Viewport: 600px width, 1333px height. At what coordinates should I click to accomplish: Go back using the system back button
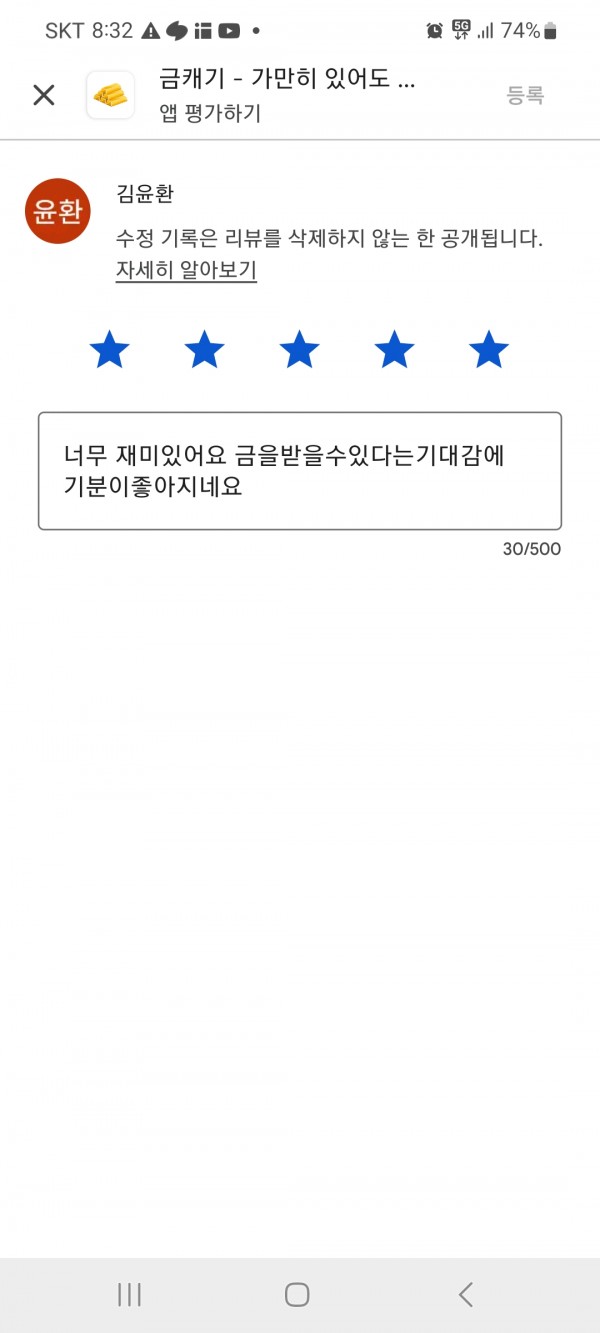(466, 1294)
